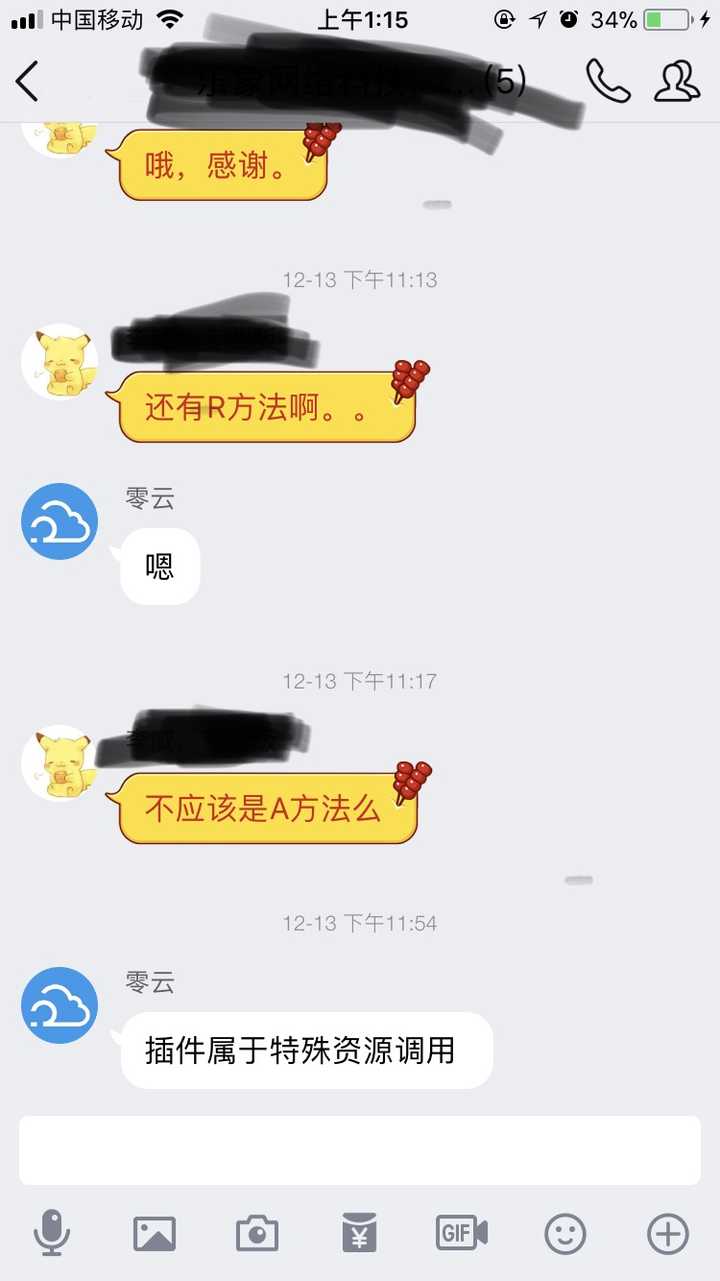
Task: Open the GIF video recorder
Action: click(x=461, y=1233)
